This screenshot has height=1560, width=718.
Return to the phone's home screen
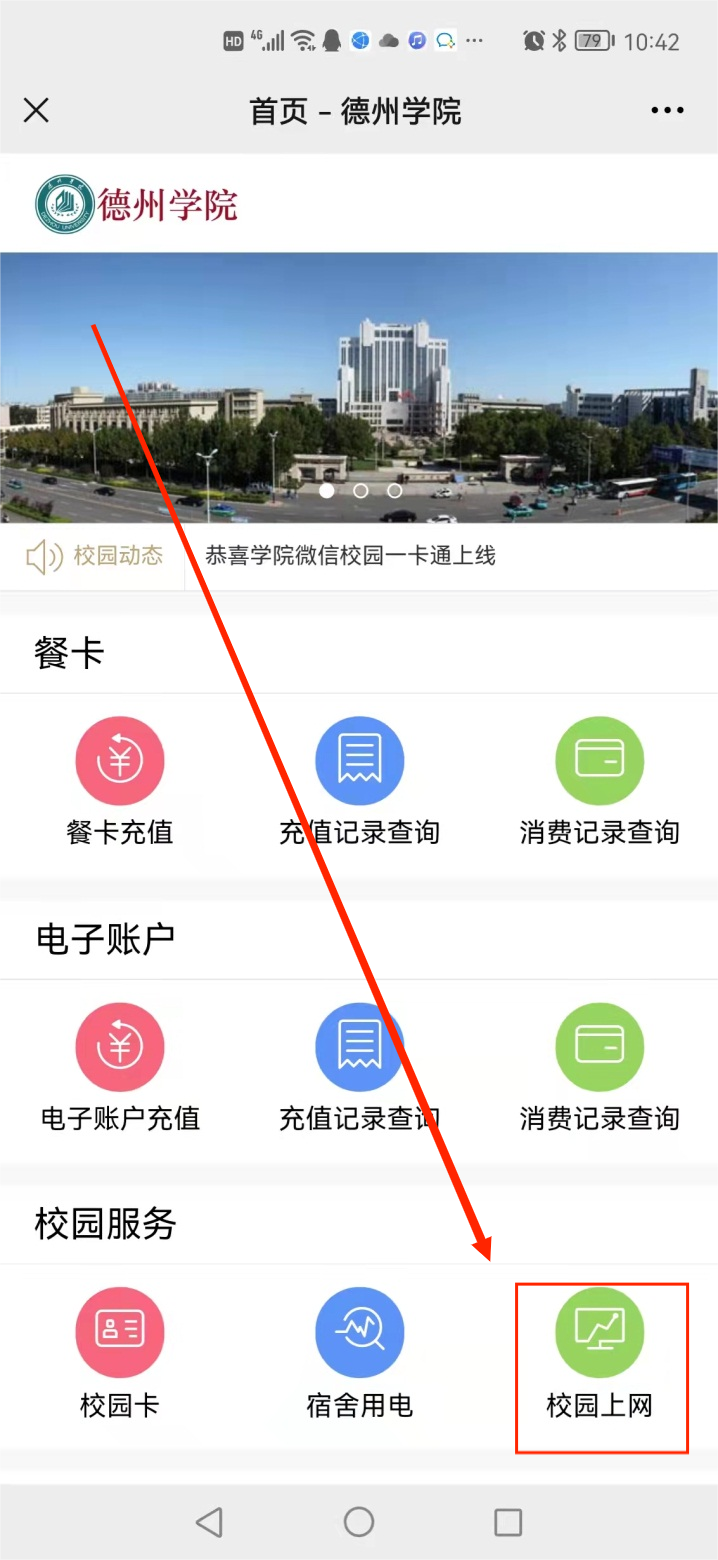pos(359,1522)
